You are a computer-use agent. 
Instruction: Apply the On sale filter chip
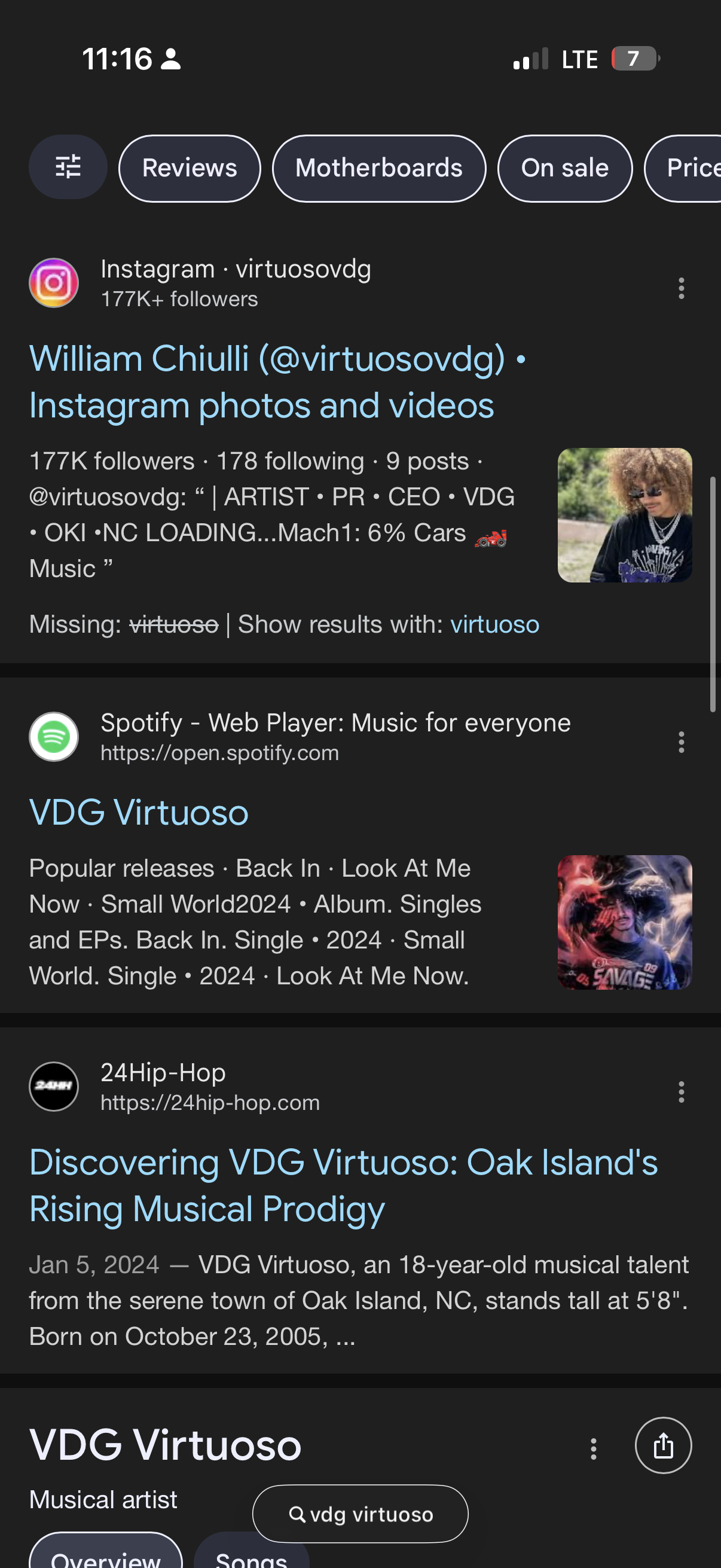click(564, 168)
